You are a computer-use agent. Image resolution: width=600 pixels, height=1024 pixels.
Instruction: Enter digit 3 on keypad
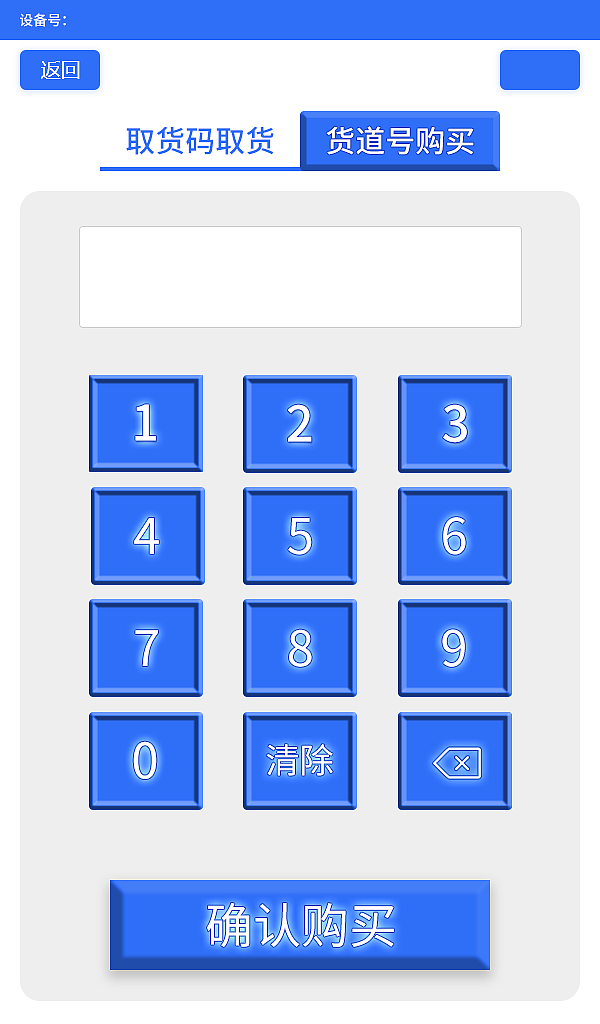click(x=455, y=424)
